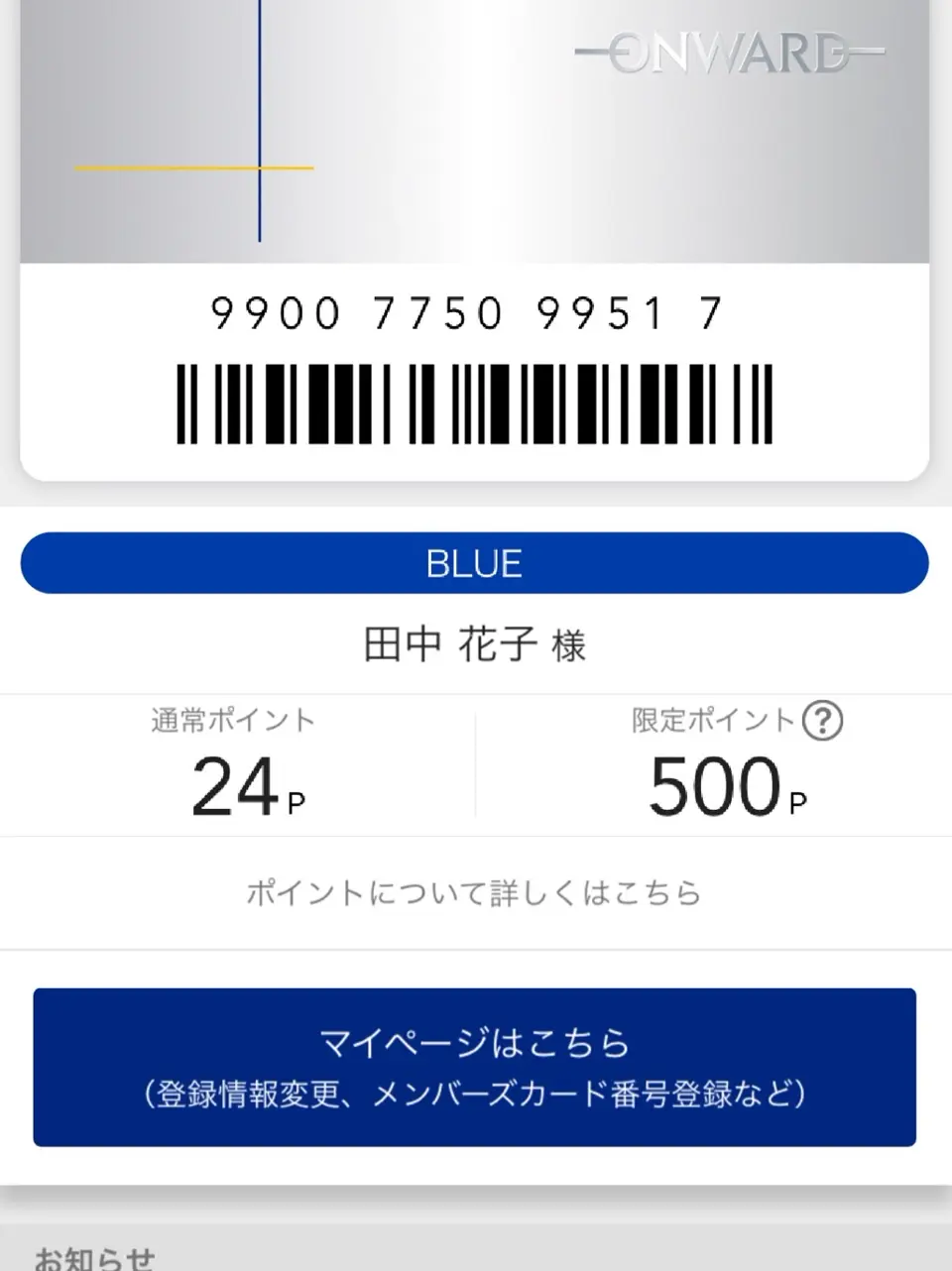Select the 通常ポイント 24P value
The height and width of the screenshot is (1271, 952).
coord(245,786)
